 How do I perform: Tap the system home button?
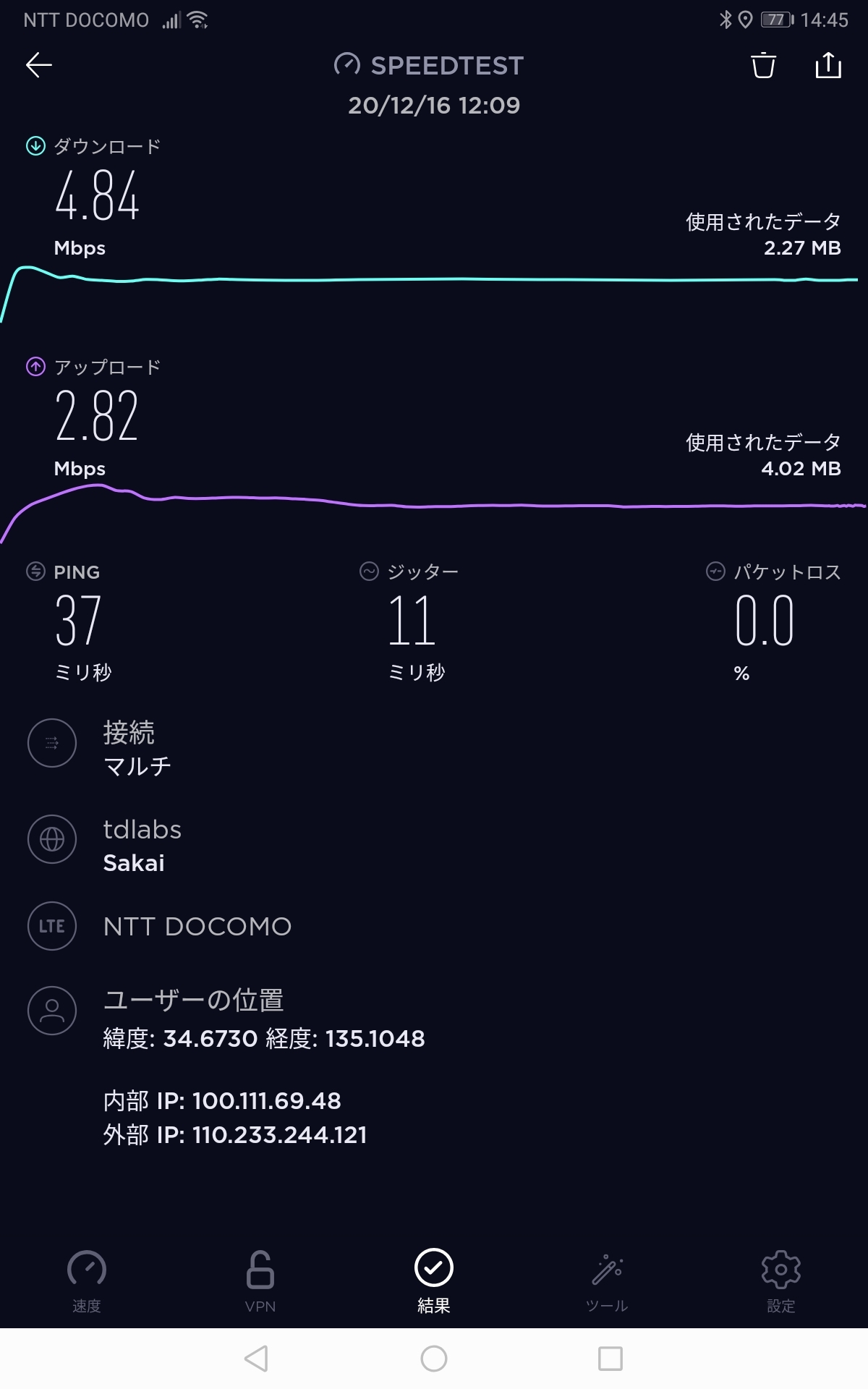434,1359
